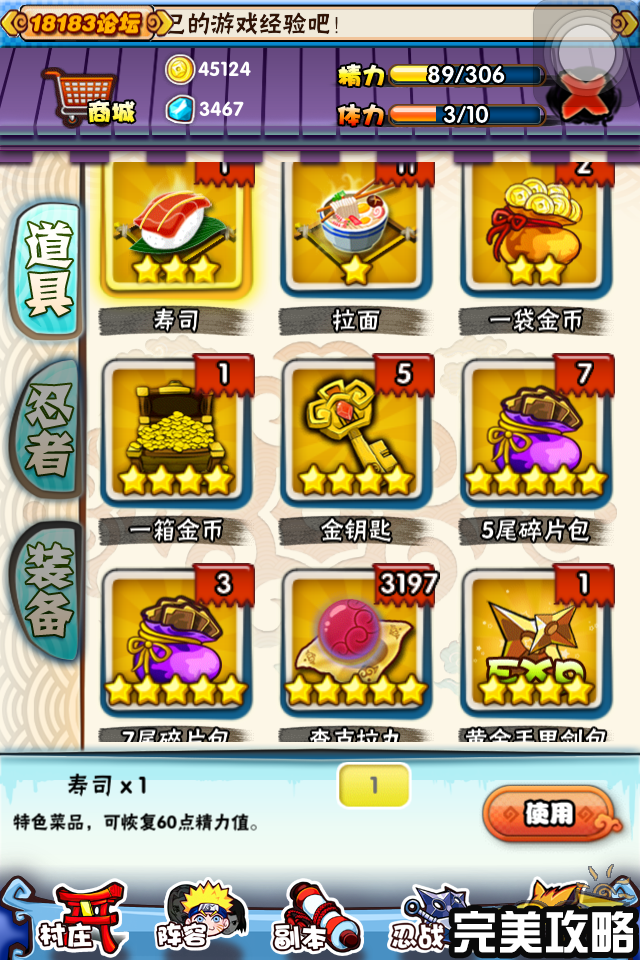Select the 道具 items tab
This screenshot has width=640, height=960.
[48, 270]
